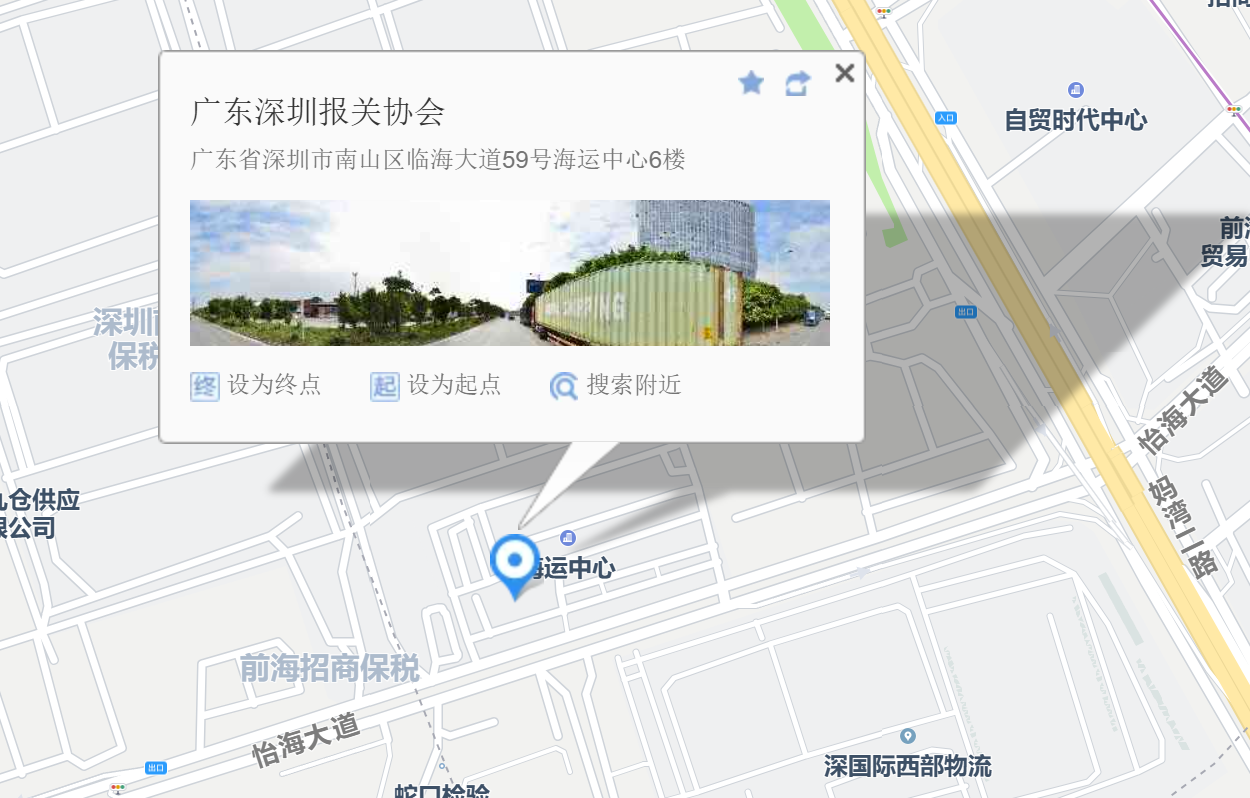This screenshot has height=798, width=1250.
Task: Select 搜索附近 to search nearby
Action: point(616,385)
